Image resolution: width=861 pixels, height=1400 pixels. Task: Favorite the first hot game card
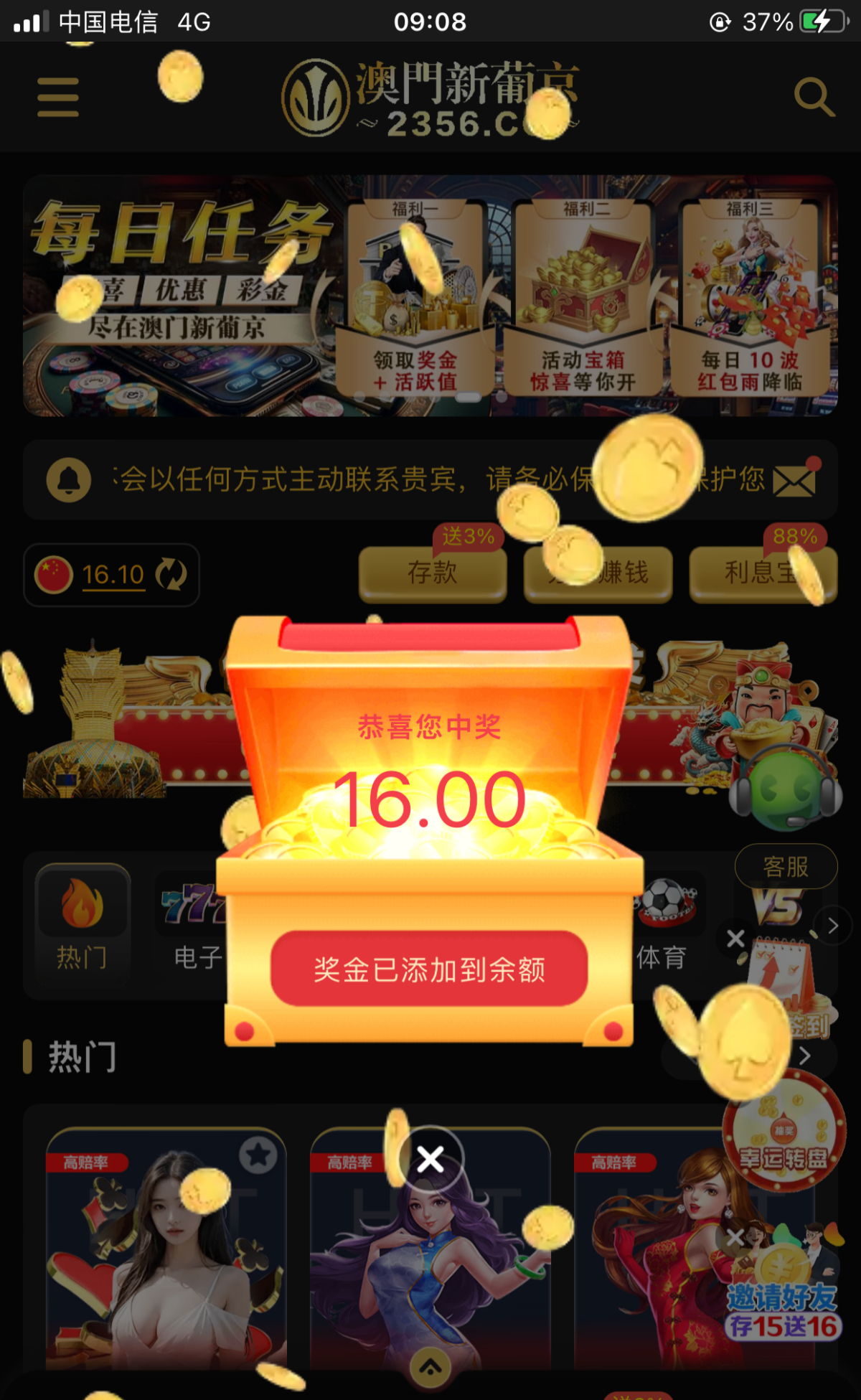pos(258,1155)
